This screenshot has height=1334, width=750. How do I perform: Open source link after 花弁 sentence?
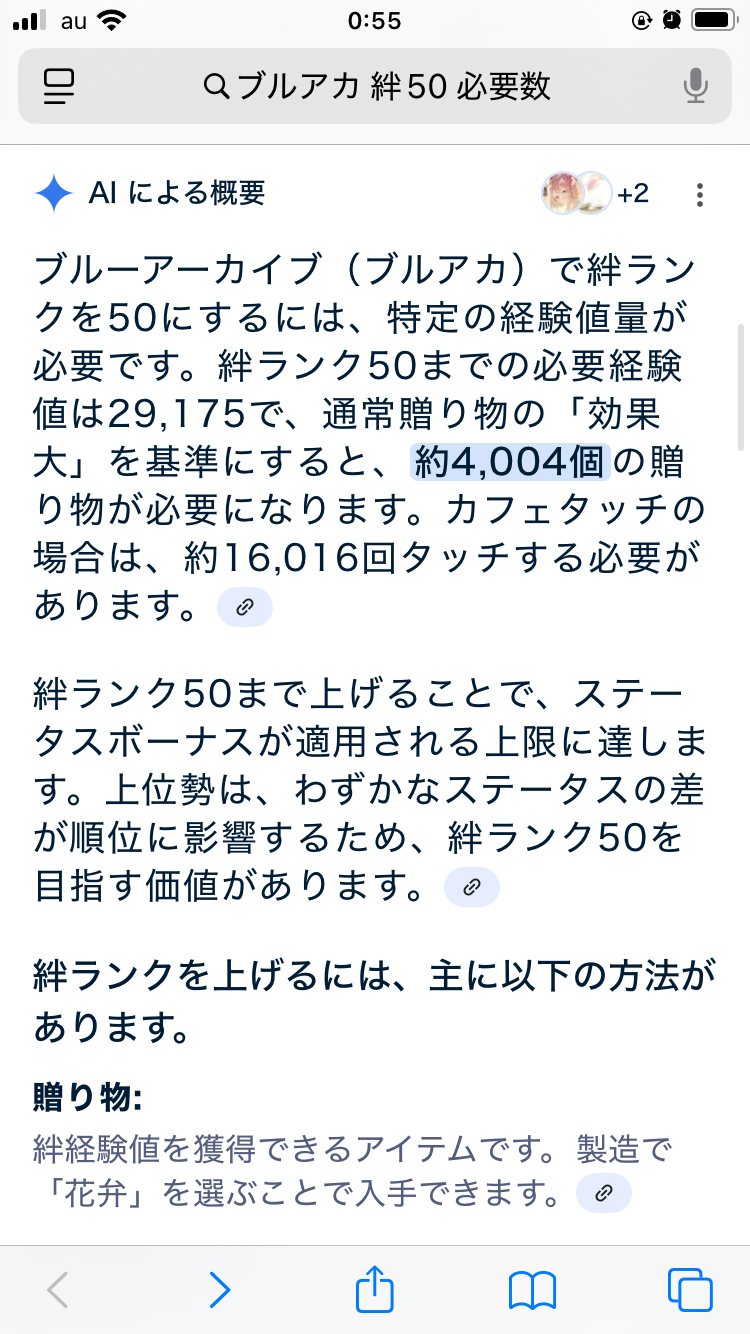tap(604, 1193)
